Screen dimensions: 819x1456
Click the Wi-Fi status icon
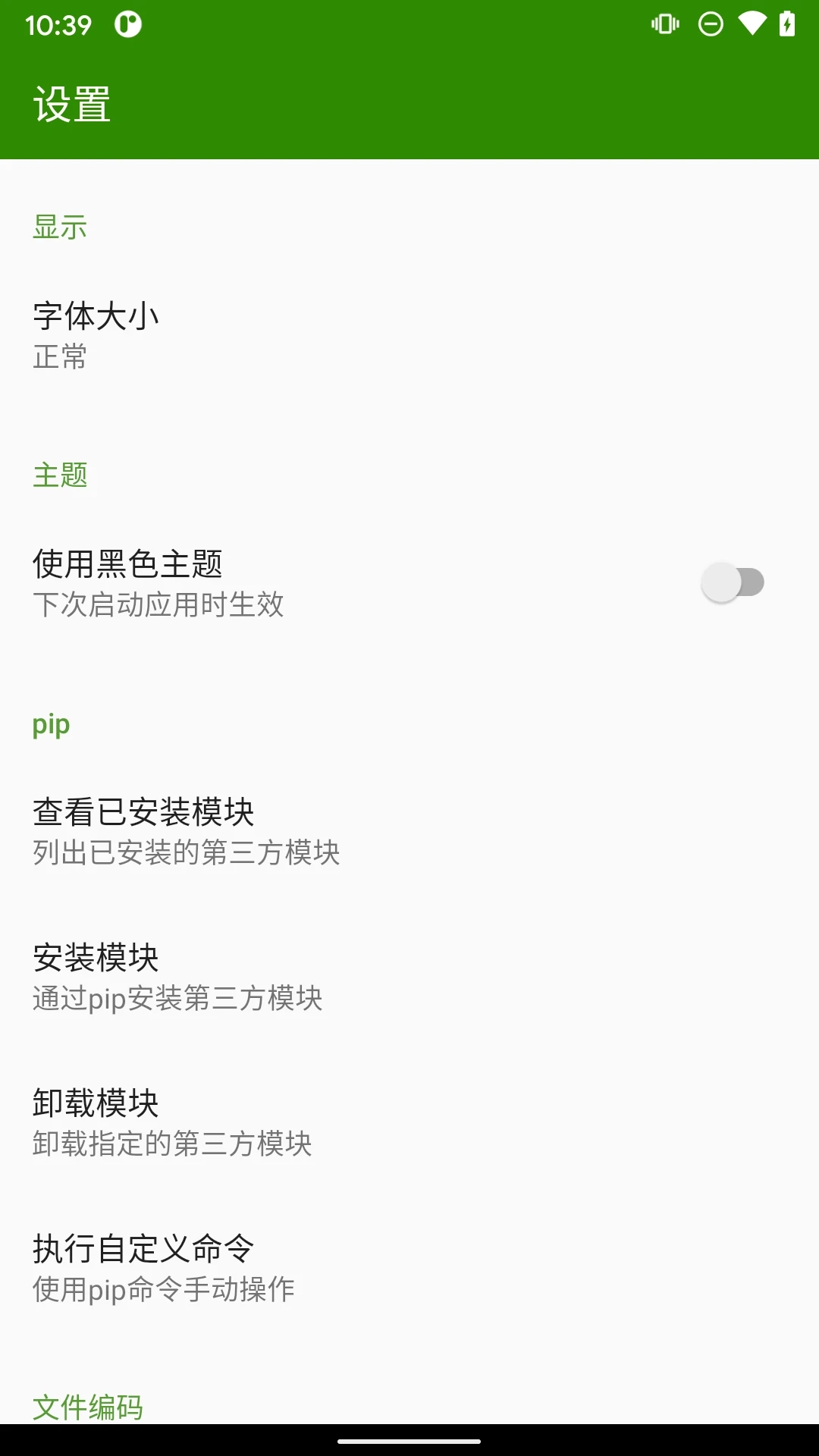[750, 24]
